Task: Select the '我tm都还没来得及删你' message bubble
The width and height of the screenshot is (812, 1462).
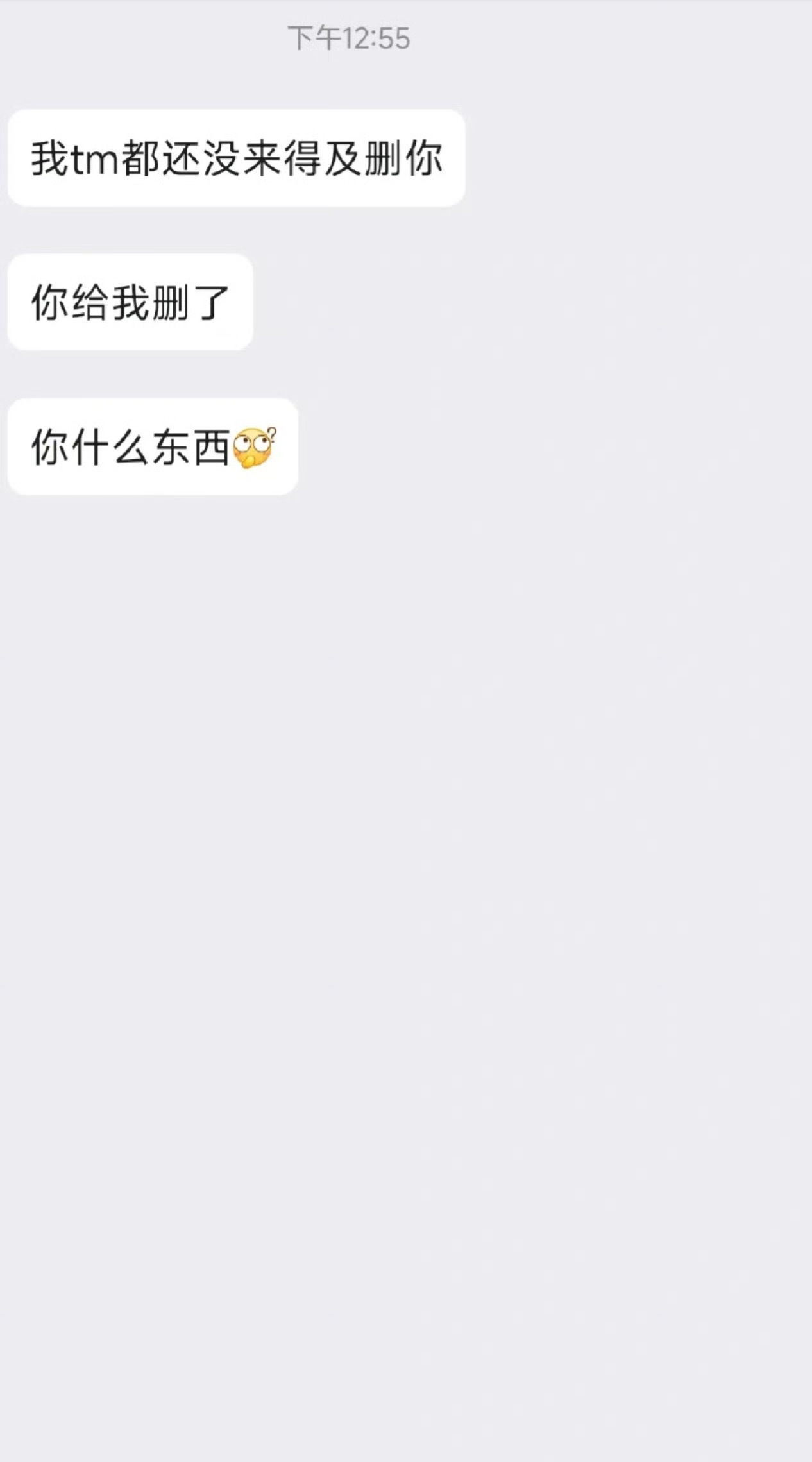Action: pyautogui.click(x=237, y=156)
